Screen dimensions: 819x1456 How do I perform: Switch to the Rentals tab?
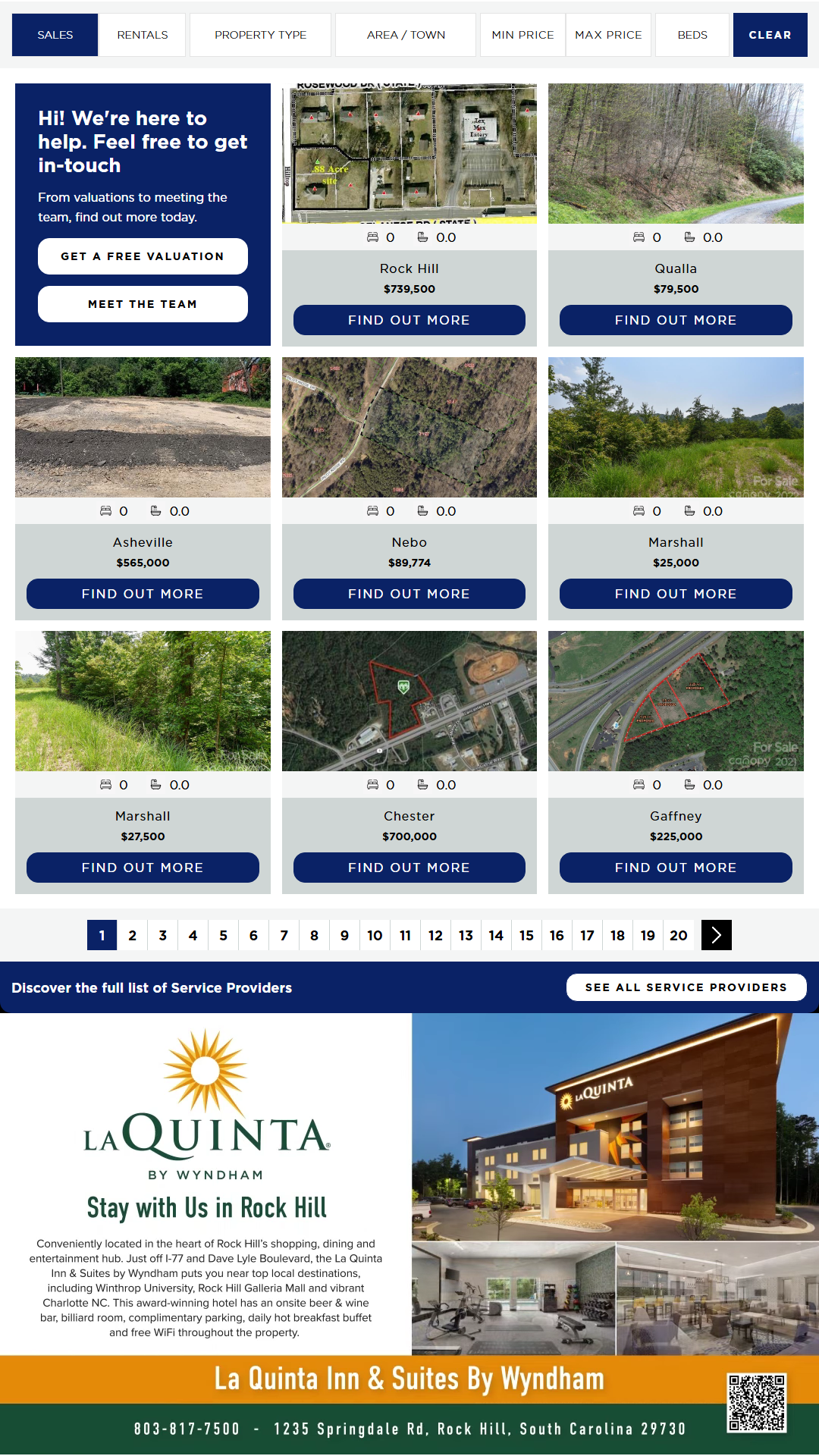tap(143, 35)
